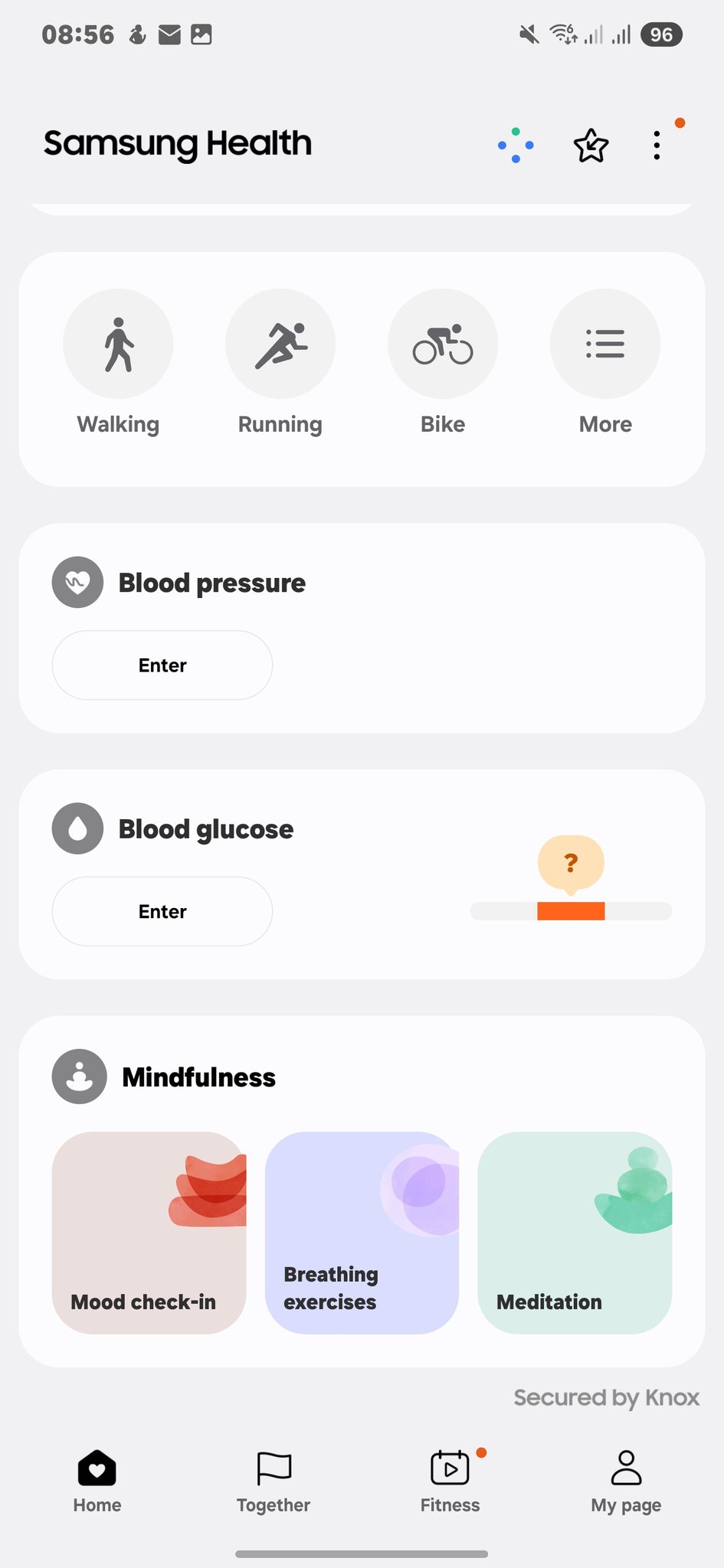Start a Walking workout
Screen dimensions: 724x1568
point(118,345)
